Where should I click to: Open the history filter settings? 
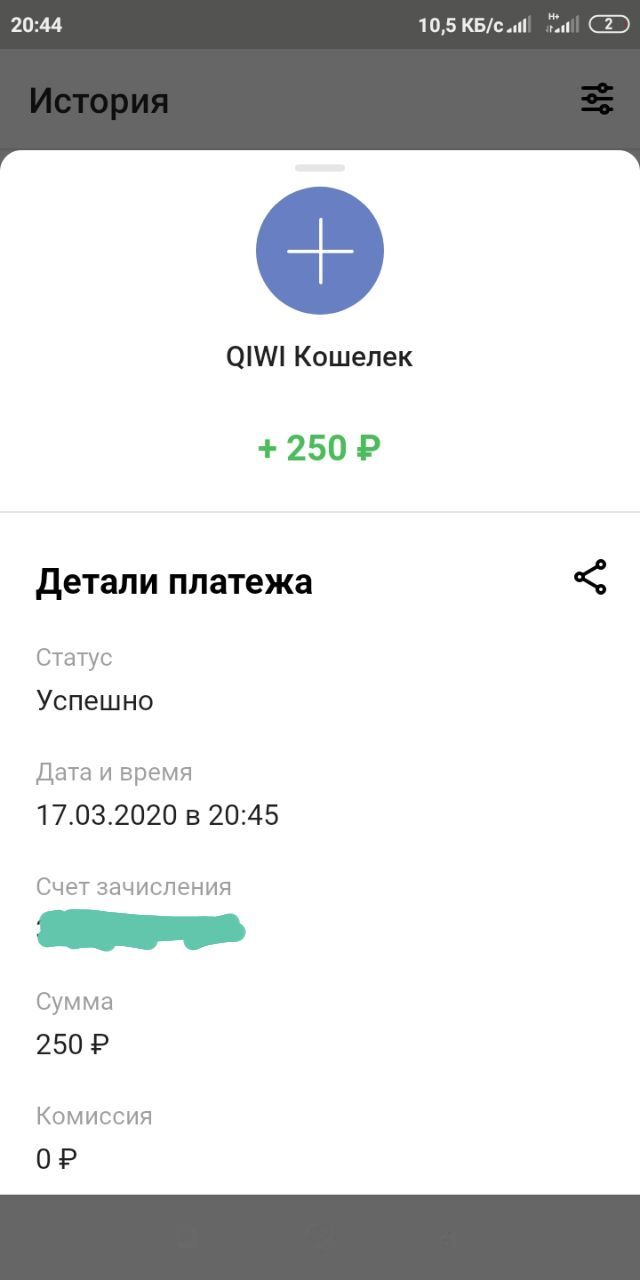[x=597, y=99]
